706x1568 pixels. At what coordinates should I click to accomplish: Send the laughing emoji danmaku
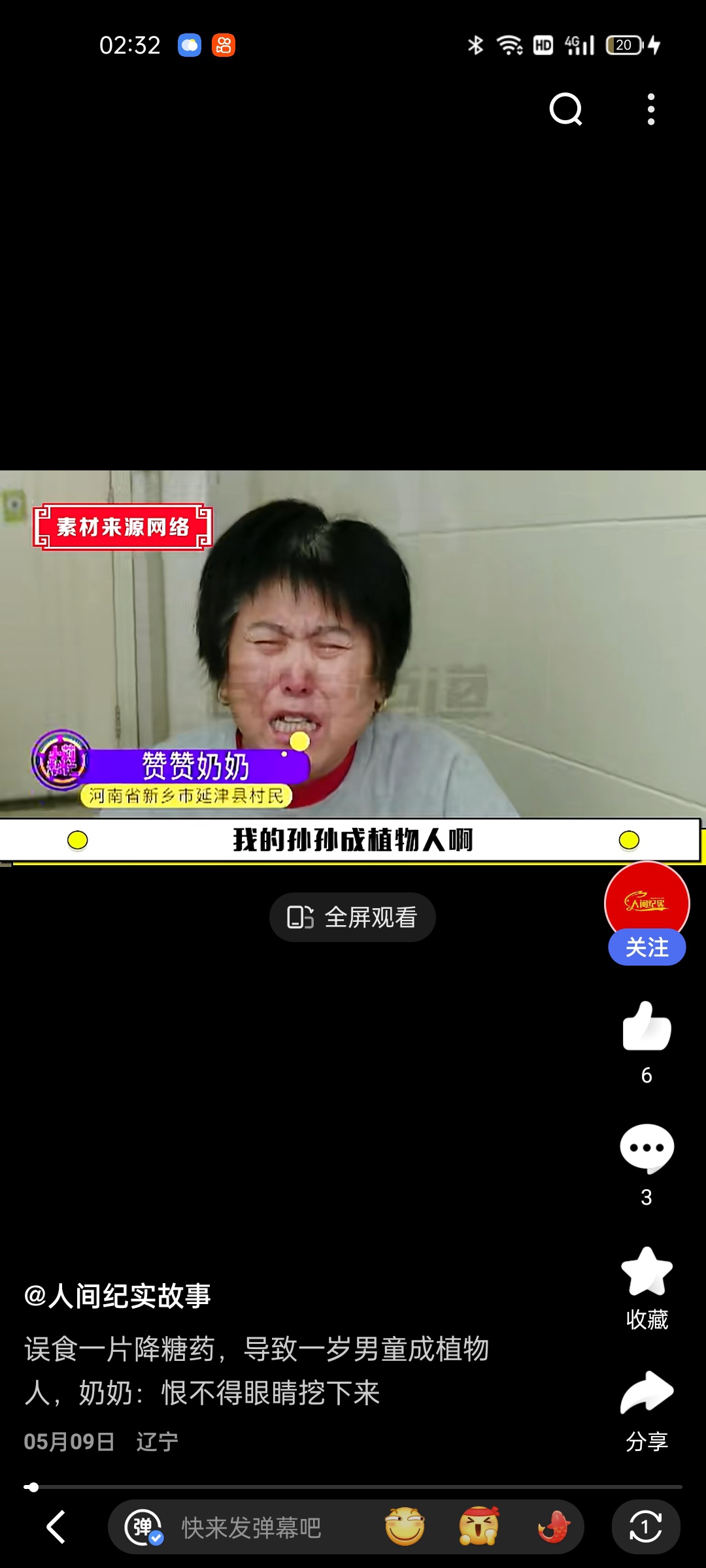click(404, 1527)
